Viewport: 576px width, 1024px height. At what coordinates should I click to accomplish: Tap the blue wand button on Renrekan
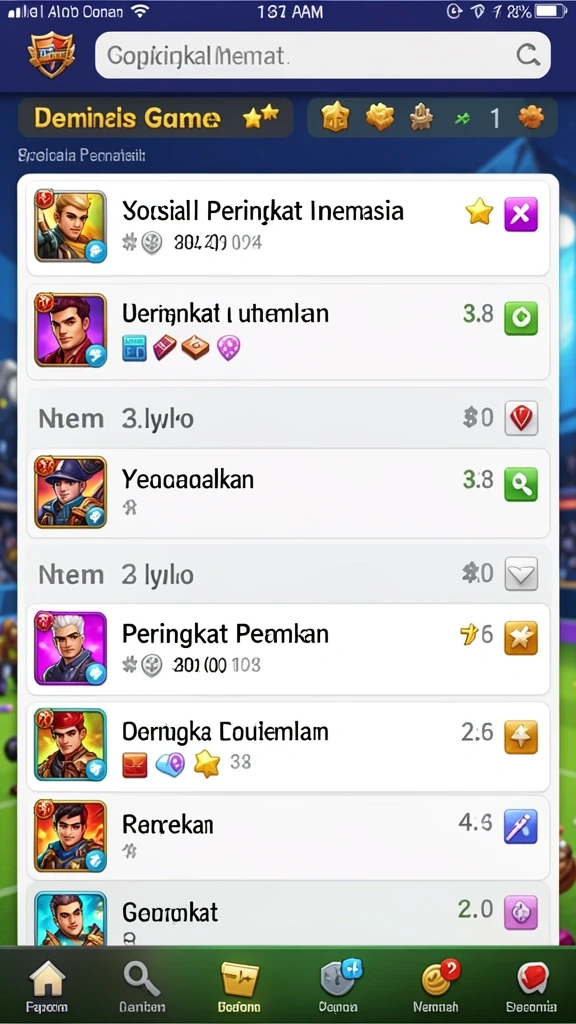[x=520, y=826]
